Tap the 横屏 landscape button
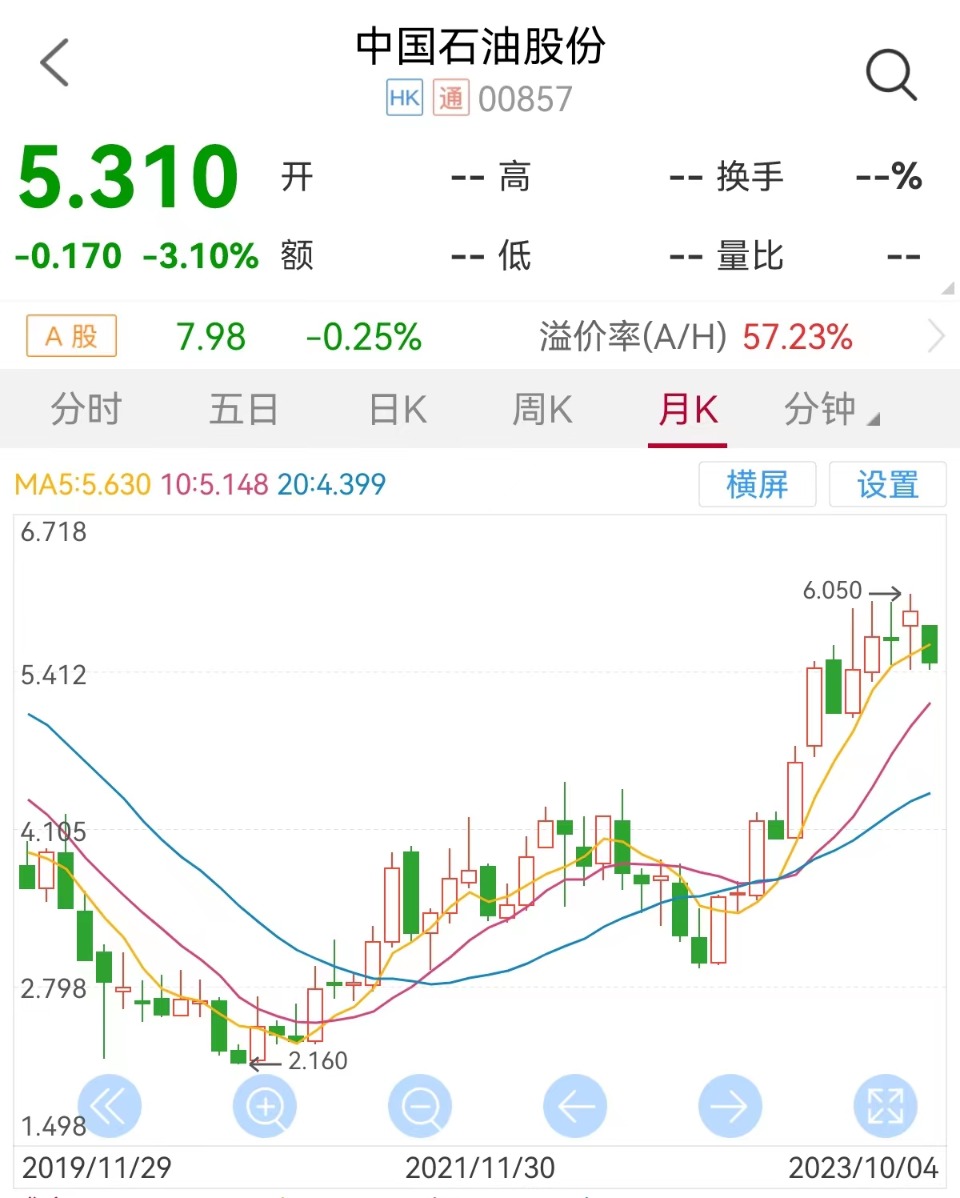Screen dimensions: 960x1198 [x=757, y=485]
